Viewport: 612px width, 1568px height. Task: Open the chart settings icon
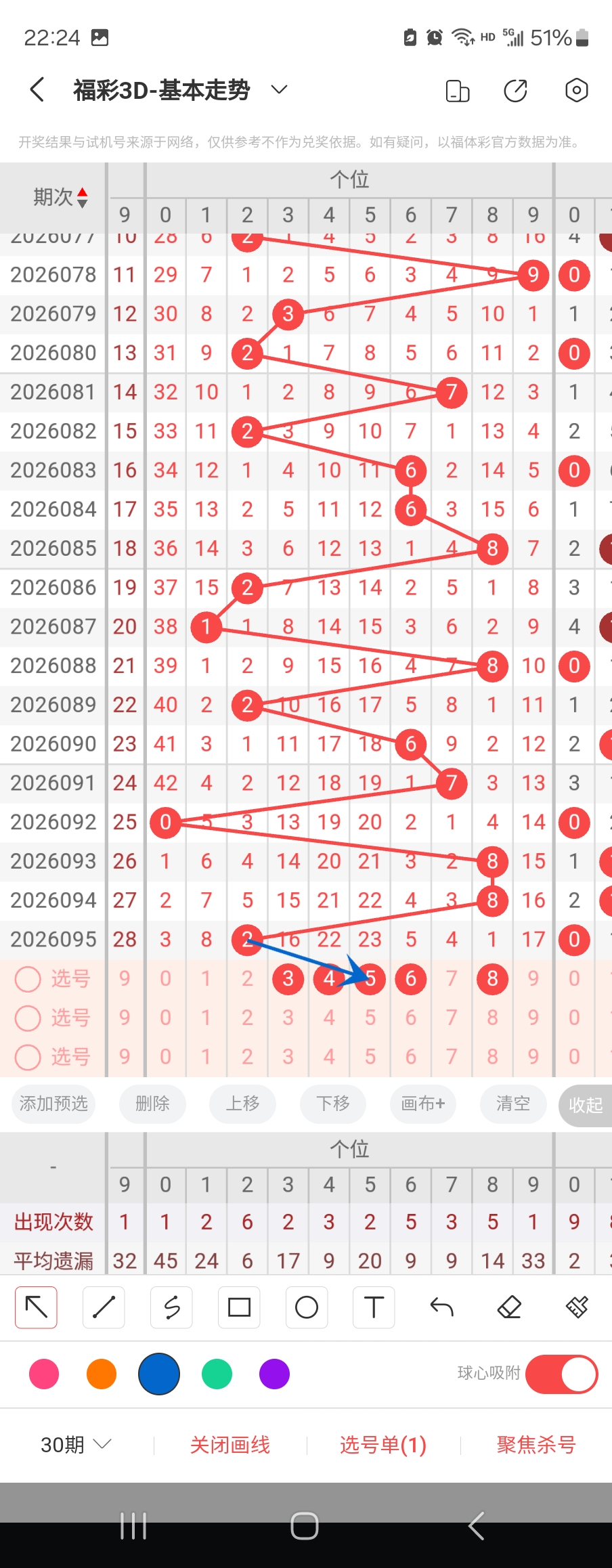(x=576, y=90)
